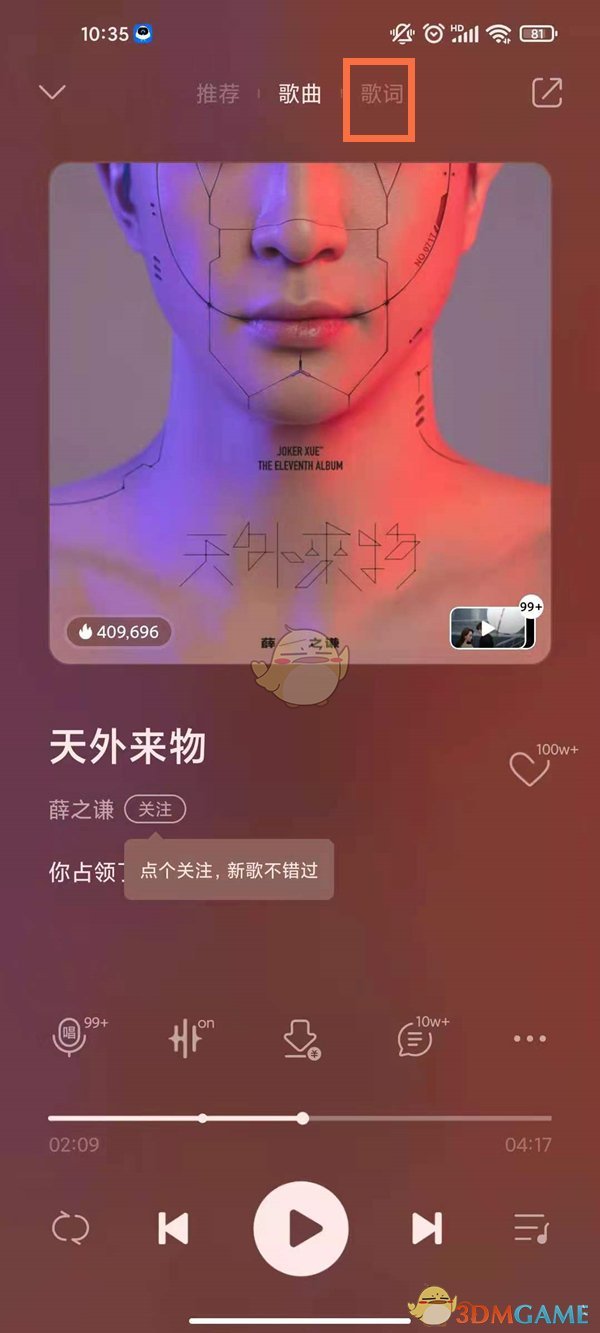600x1333 pixels.
Task: Follow 薛之谦 with the 关注 button
Action: tap(155, 809)
